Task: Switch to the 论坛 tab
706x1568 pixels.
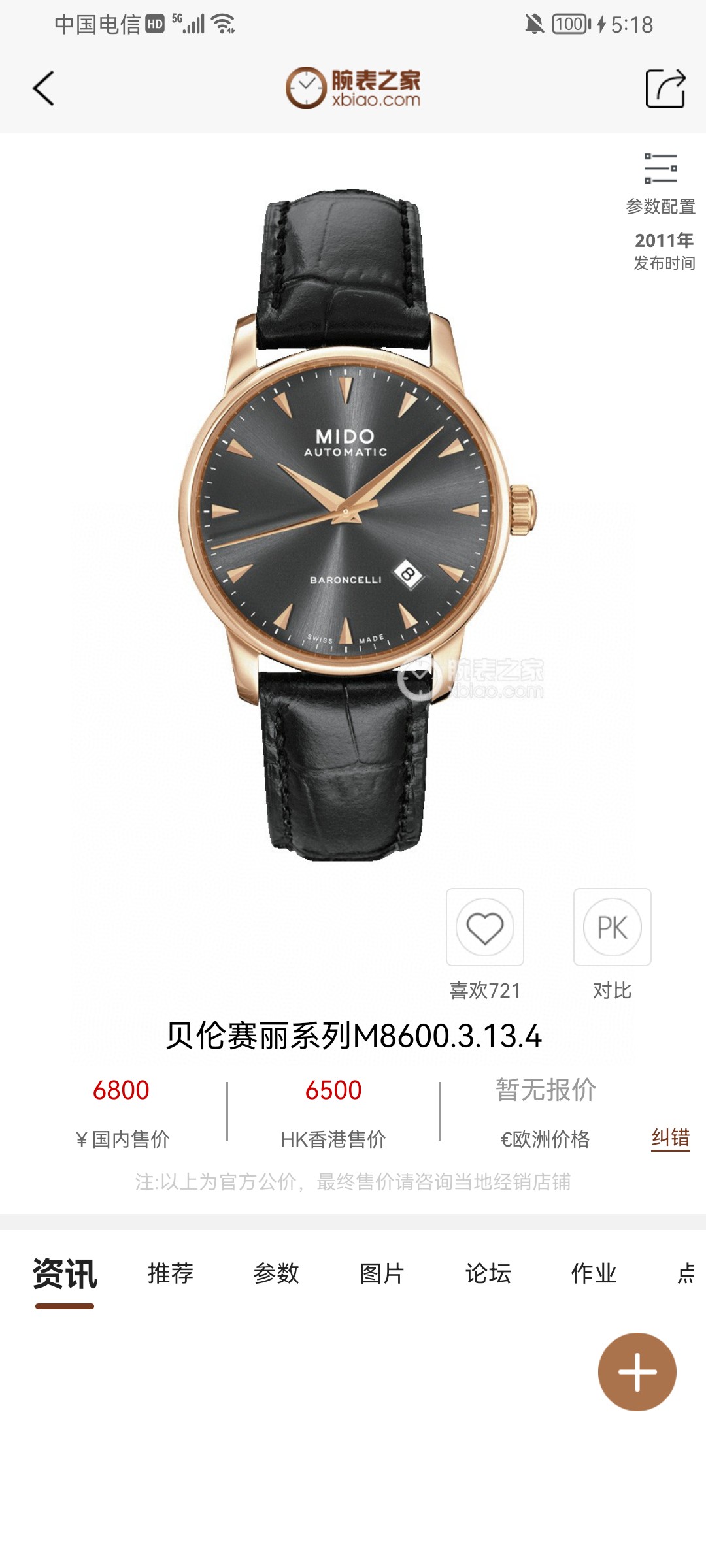Action: pos(488,1273)
